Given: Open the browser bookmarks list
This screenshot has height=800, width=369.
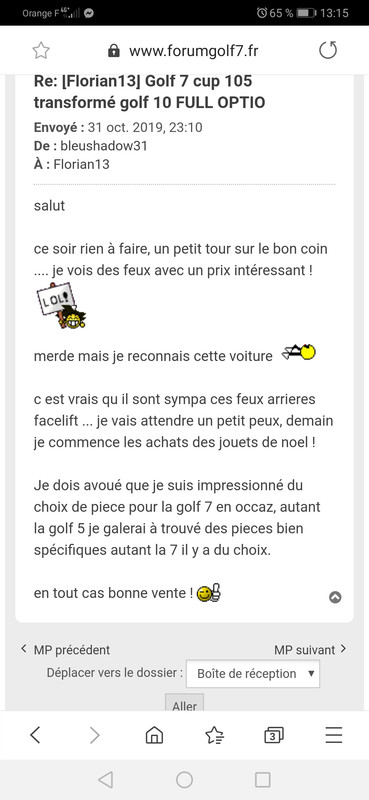Looking at the screenshot, I should click(214, 735).
